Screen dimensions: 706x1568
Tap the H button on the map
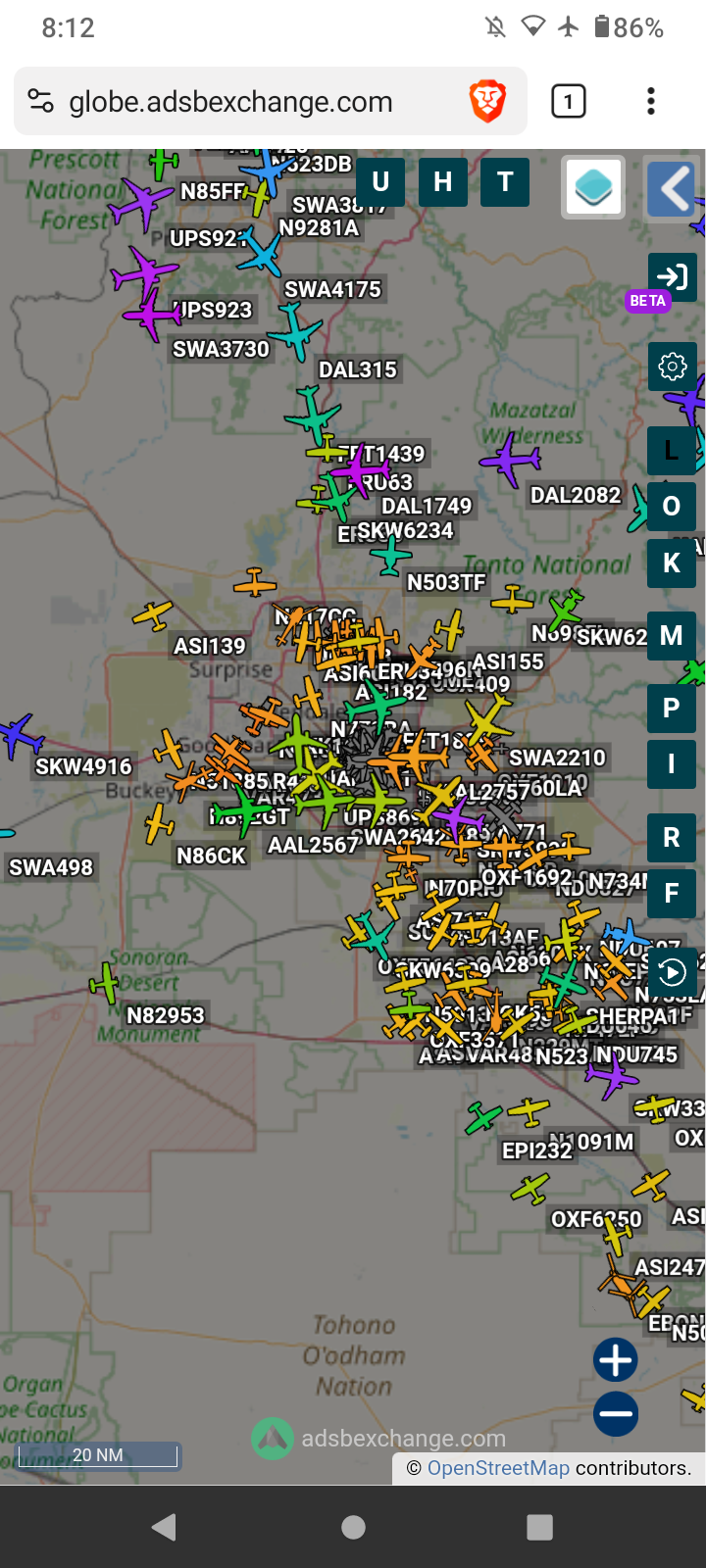click(x=443, y=182)
